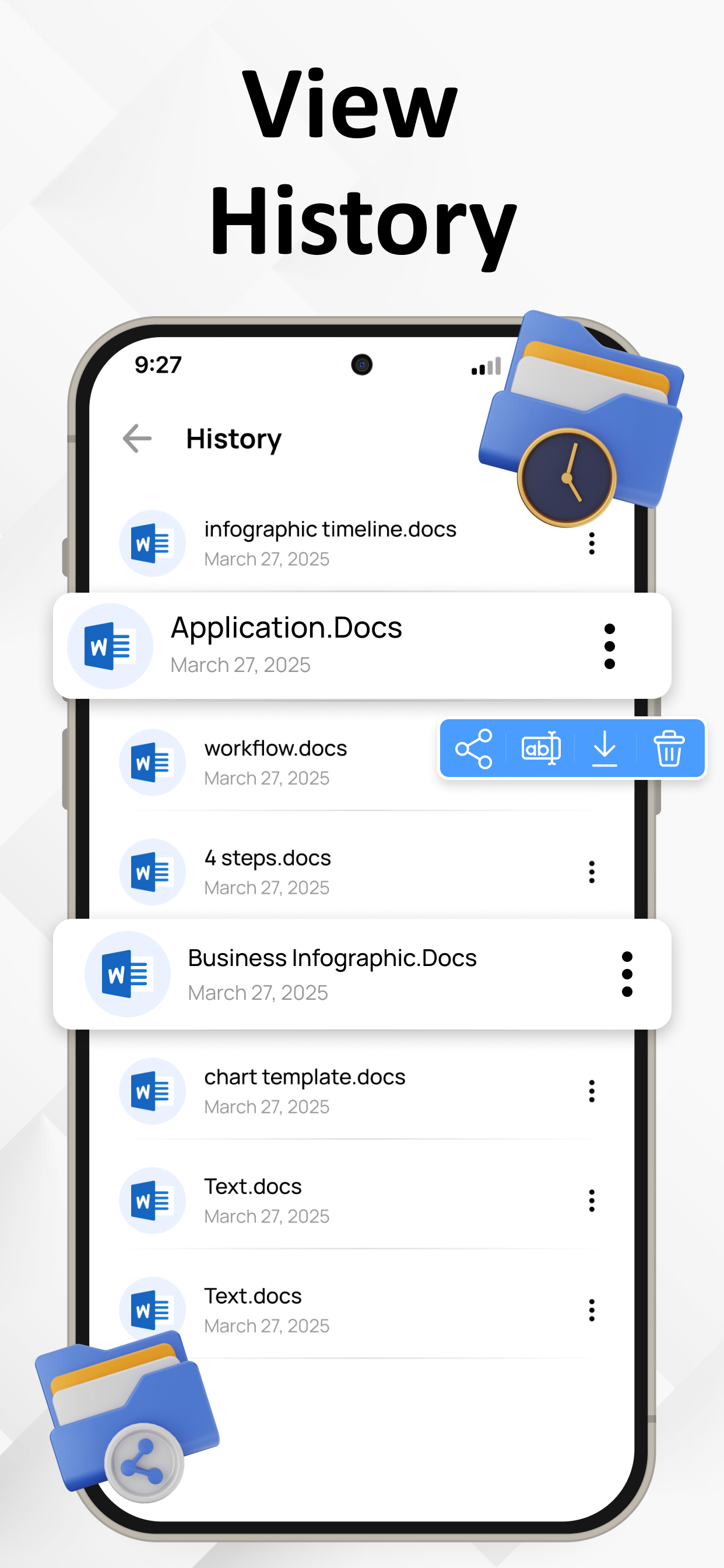Share the selected document using the share icon

(x=475, y=750)
